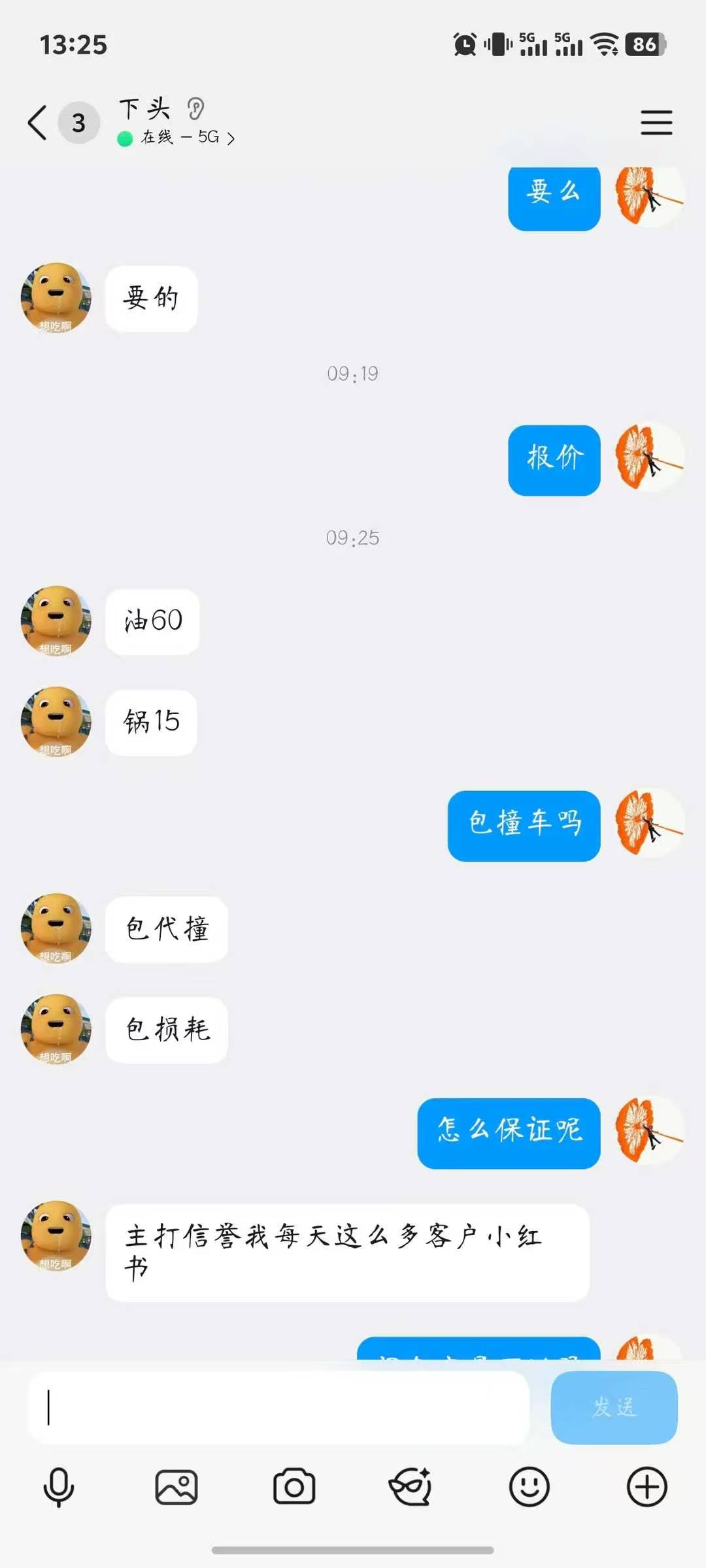This screenshot has width=706, height=1568.
Task: View the sender's avatar beside 油60
Action: click(56, 621)
